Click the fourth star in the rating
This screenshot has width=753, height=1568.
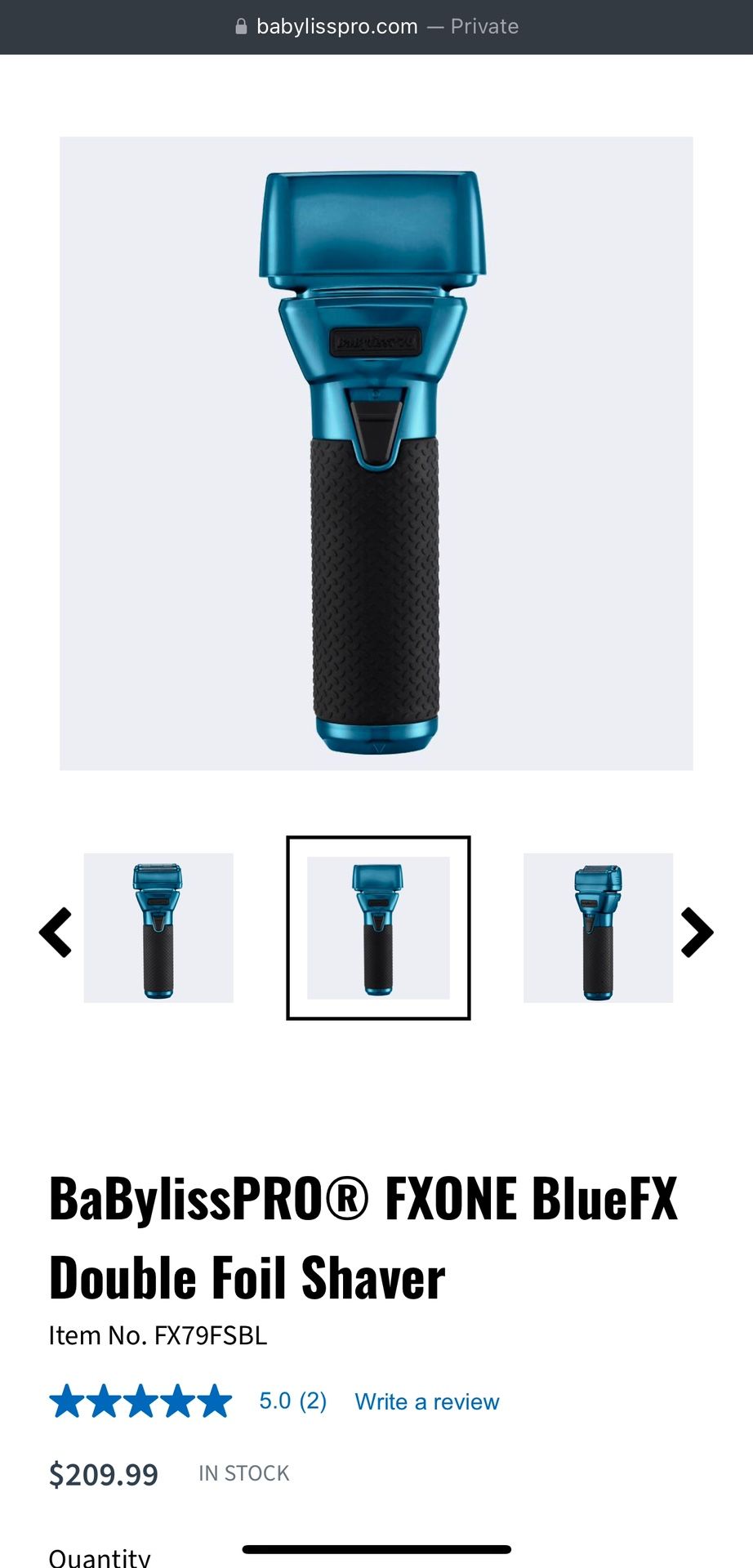click(176, 1401)
